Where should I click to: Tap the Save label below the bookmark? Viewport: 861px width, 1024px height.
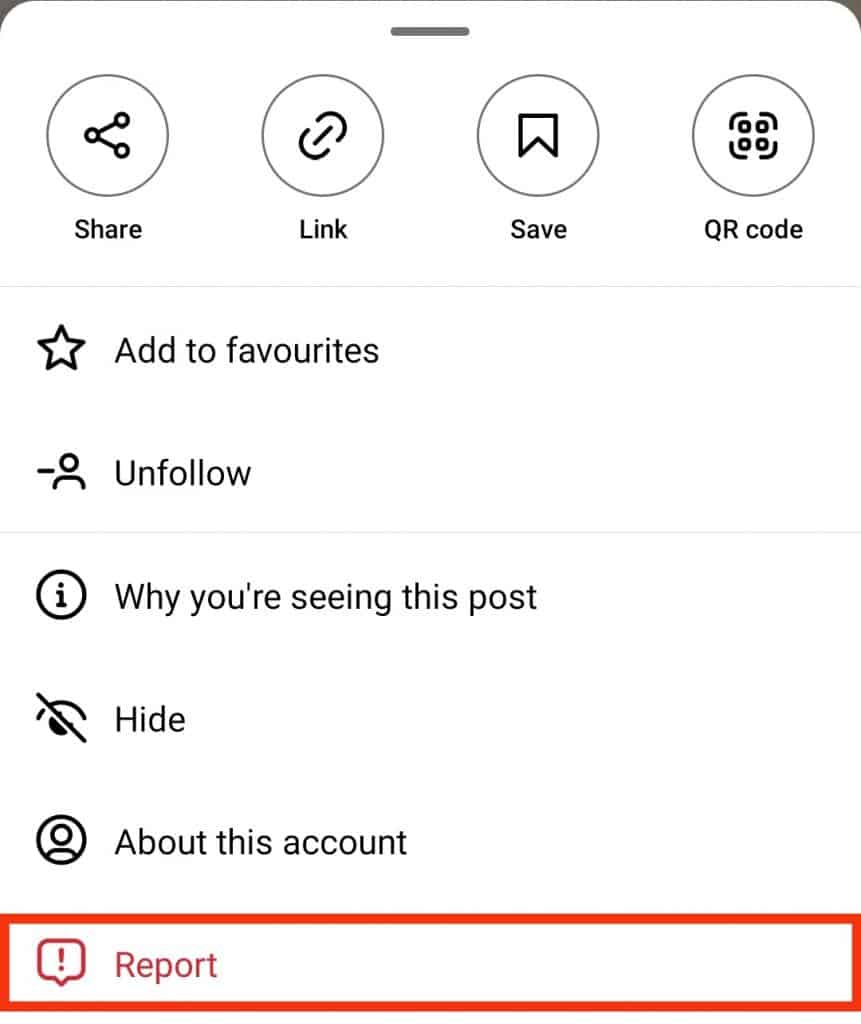pyautogui.click(x=538, y=228)
